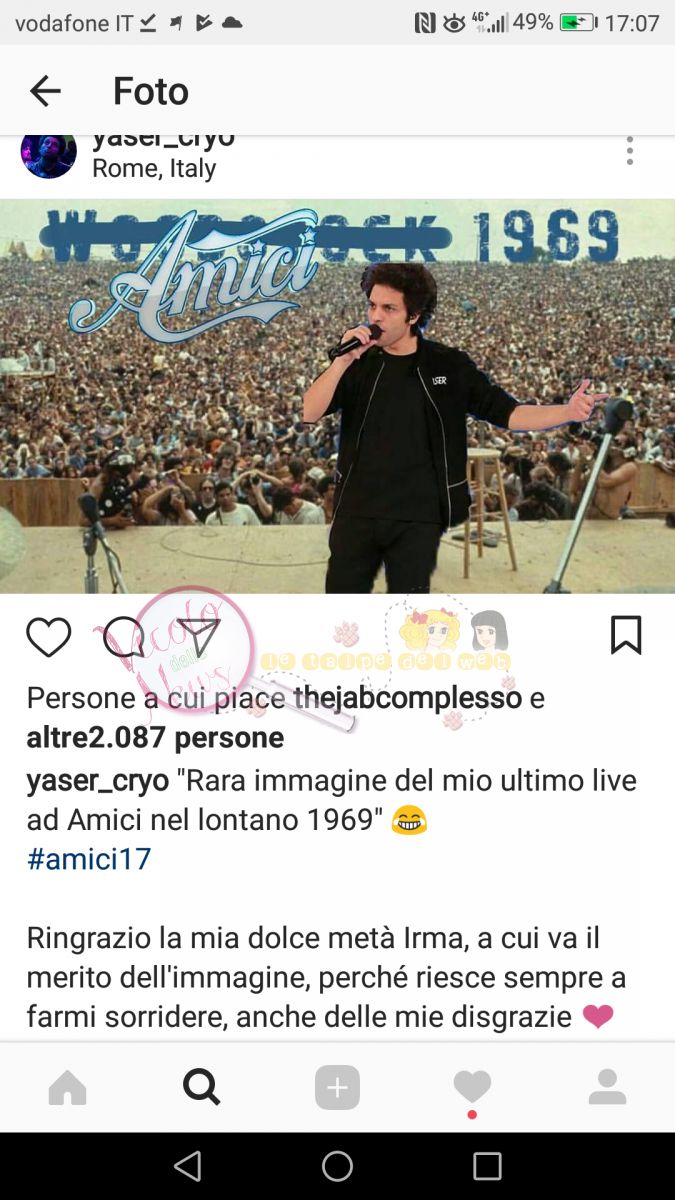The width and height of the screenshot is (675, 1200).
Task: Open the post's three-dot overflow menu
Action: click(x=629, y=151)
